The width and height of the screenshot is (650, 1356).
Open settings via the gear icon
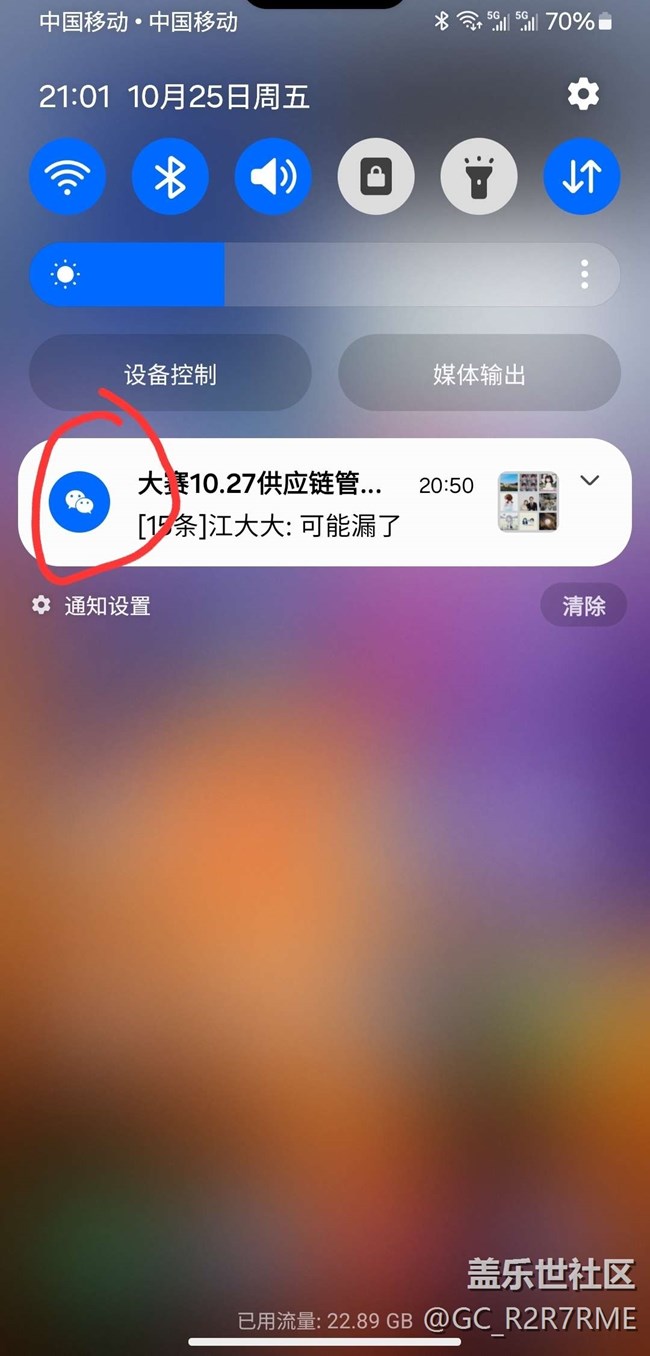(583, 95)
